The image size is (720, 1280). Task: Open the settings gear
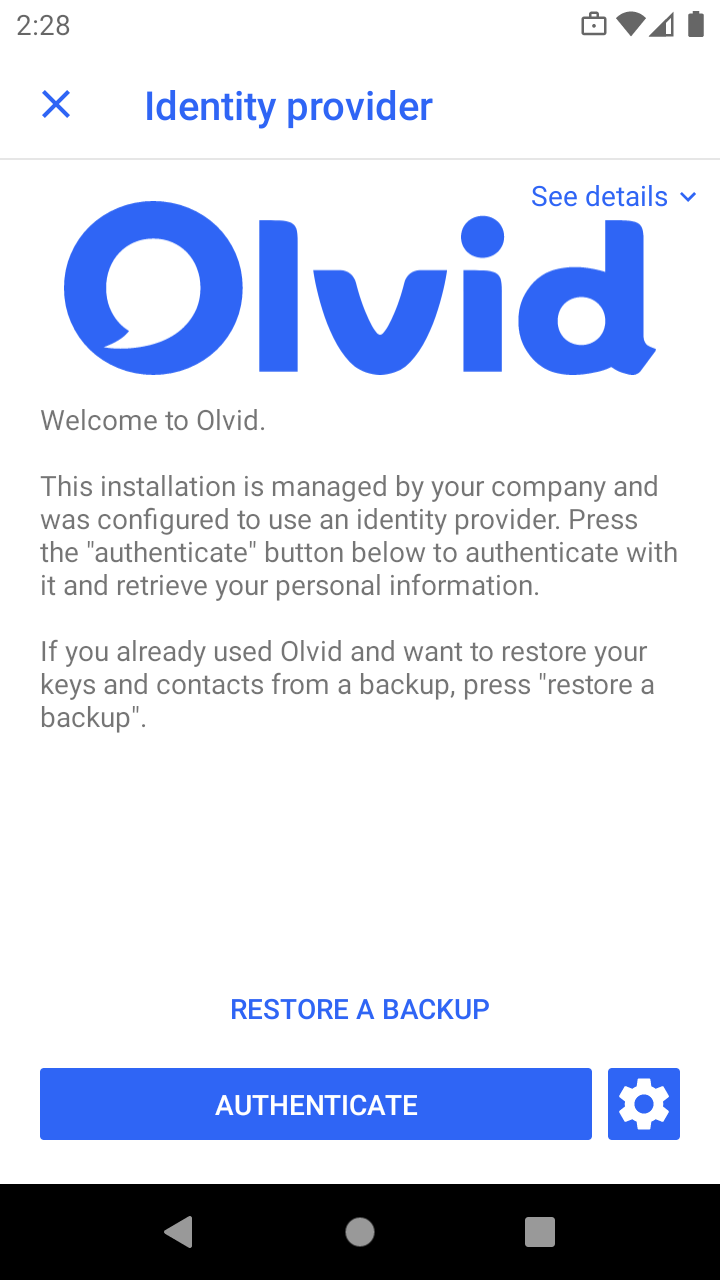644,1104
